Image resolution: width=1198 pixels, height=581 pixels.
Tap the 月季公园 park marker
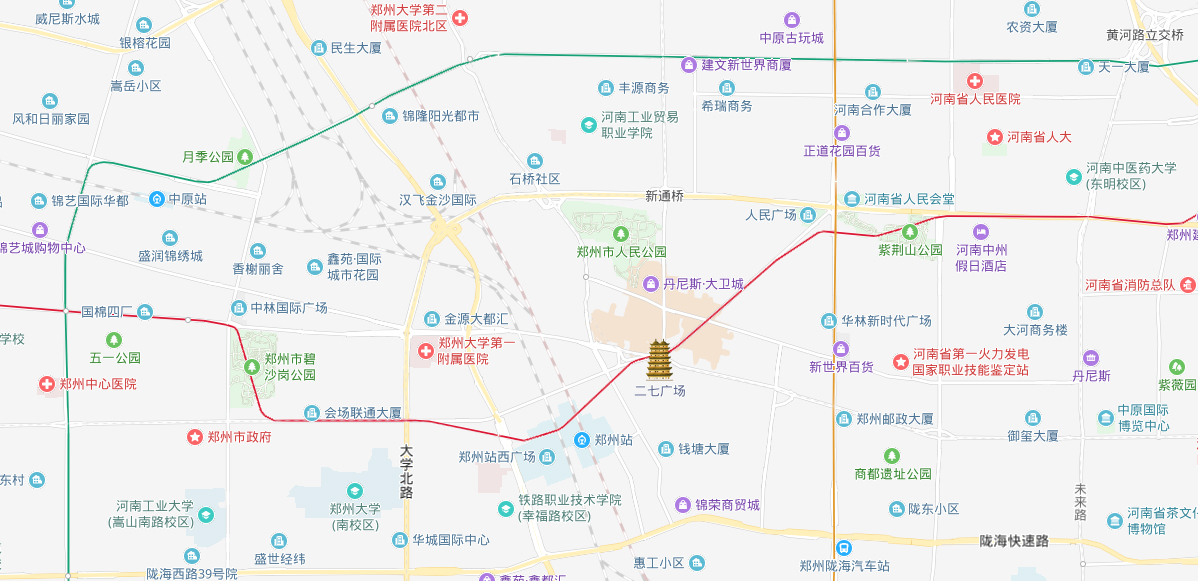pyautogui.click(x=245, y=157)
